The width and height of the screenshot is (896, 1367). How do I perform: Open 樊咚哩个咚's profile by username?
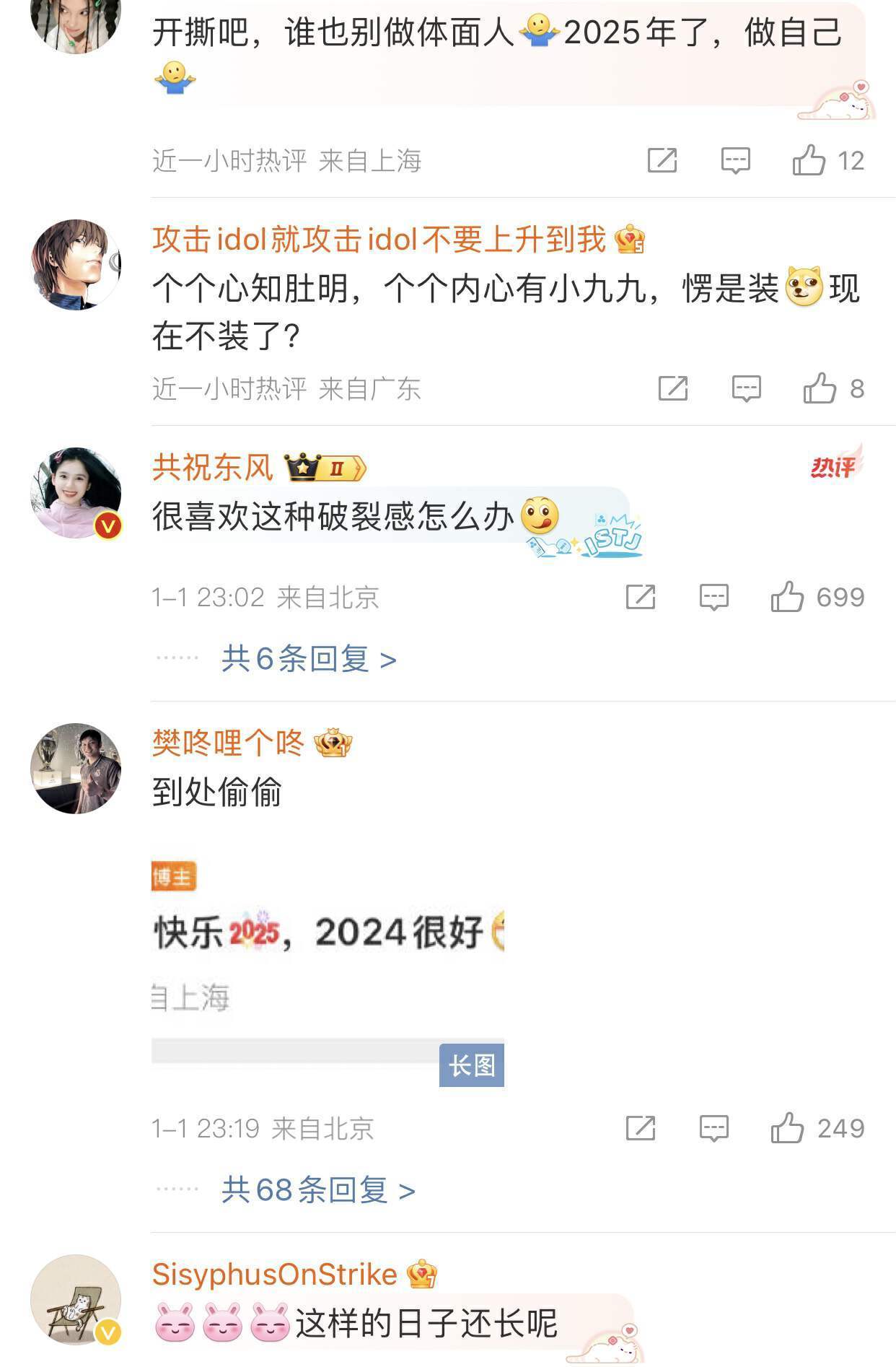click(228, 743)
